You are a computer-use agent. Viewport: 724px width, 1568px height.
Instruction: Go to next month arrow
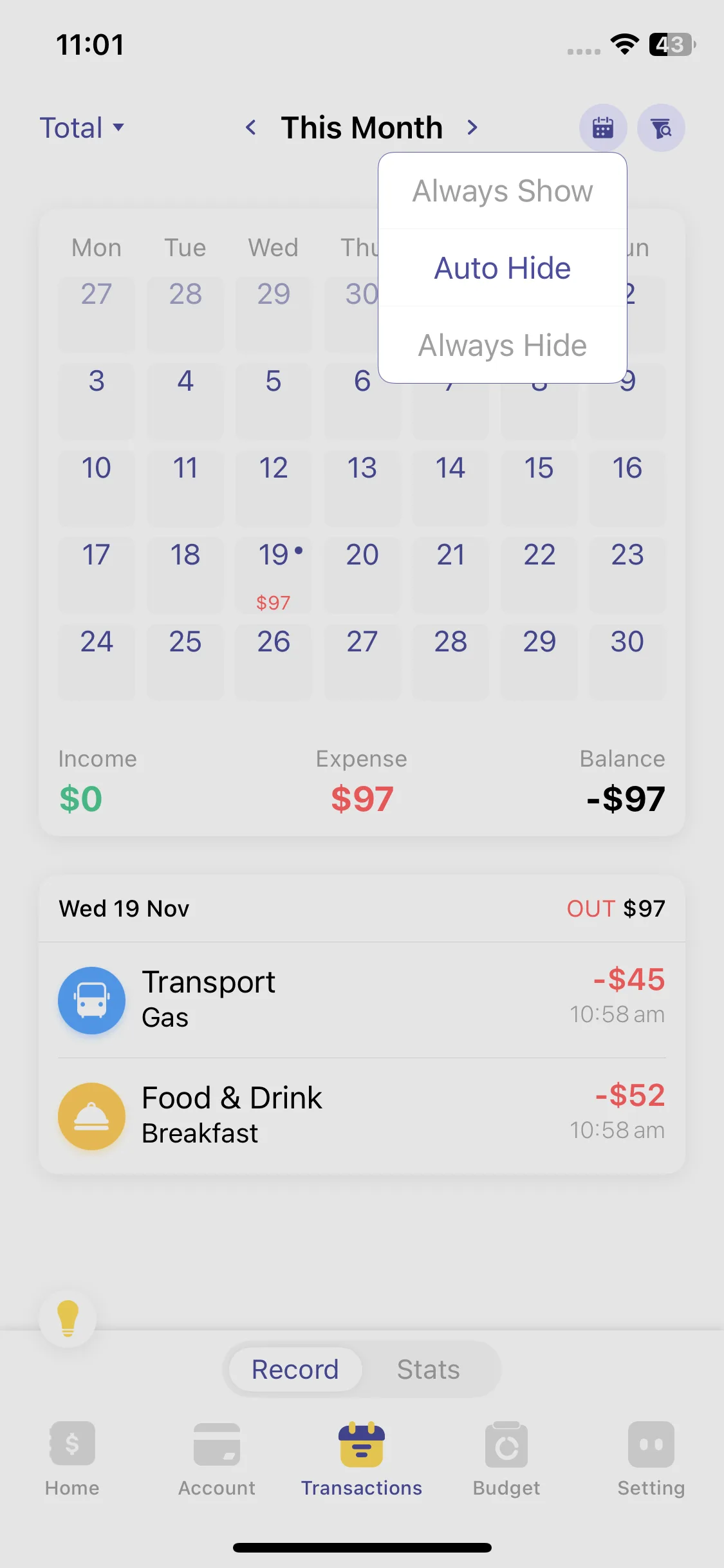[x=472, y=127]
